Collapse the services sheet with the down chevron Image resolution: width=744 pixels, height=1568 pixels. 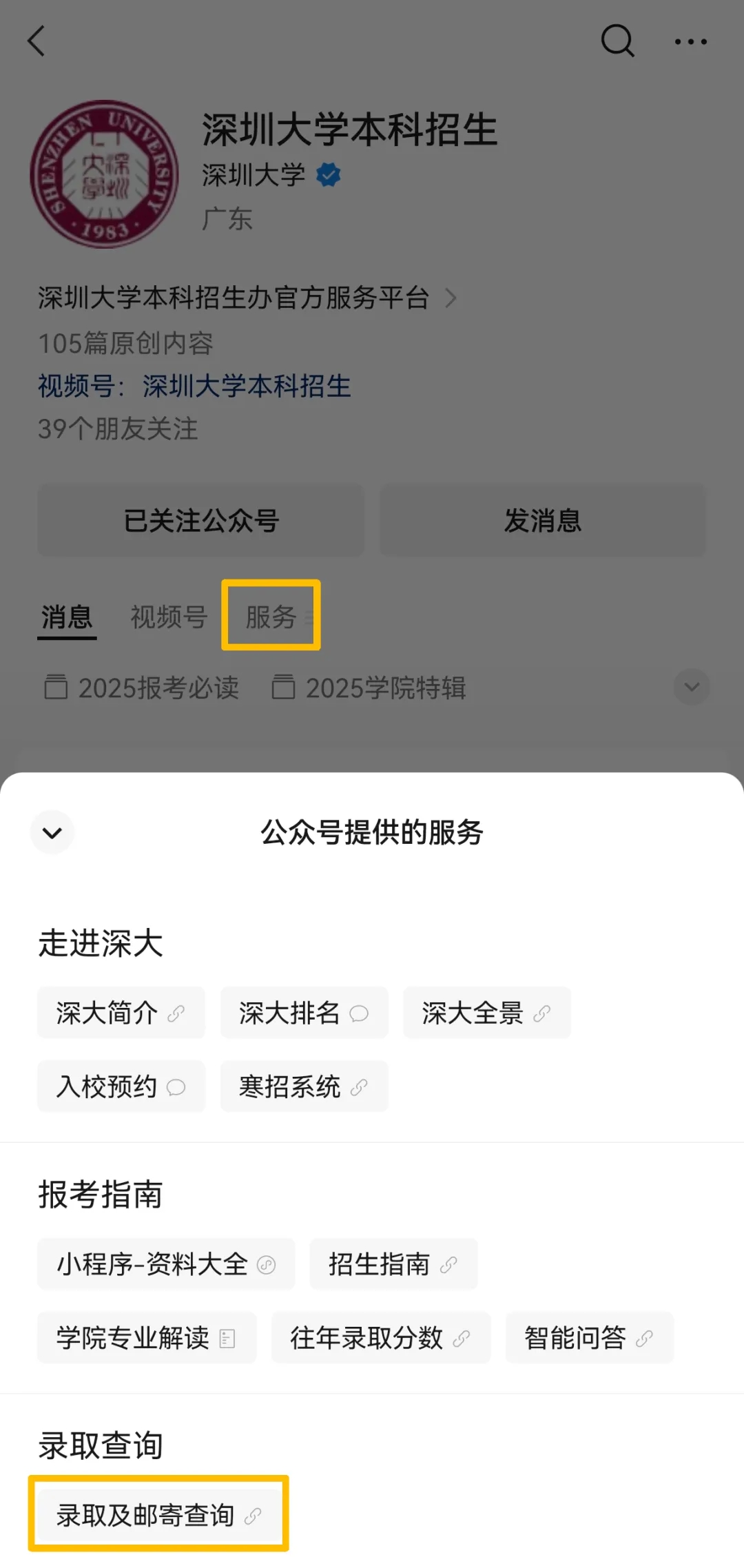pyautogui.click(x=52, y=832)
